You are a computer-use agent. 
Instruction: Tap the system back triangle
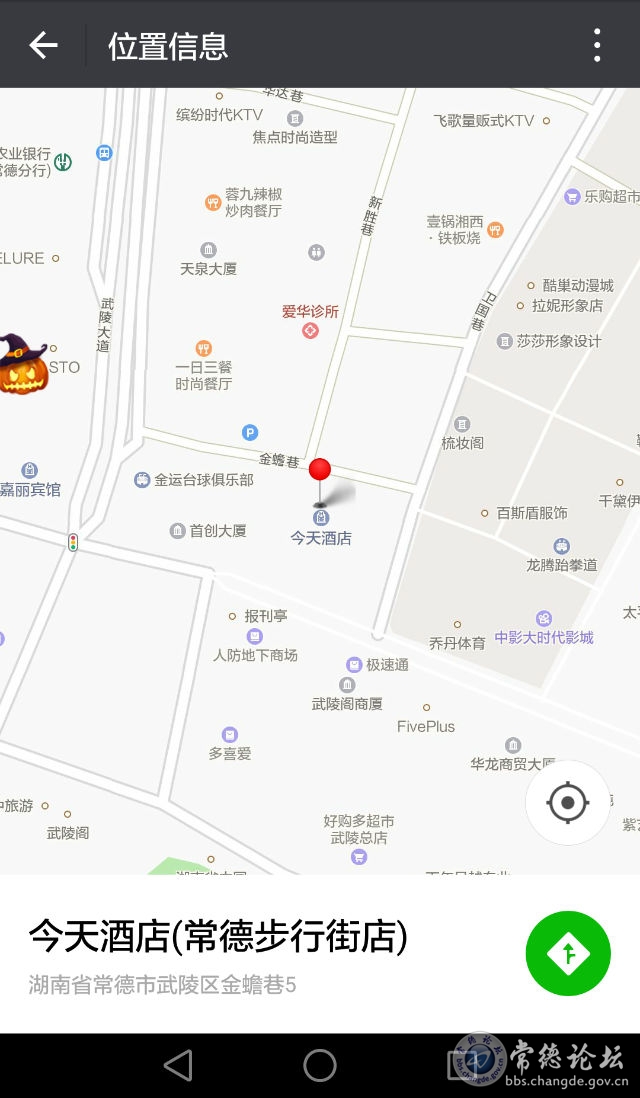(x=179, y=1065)
